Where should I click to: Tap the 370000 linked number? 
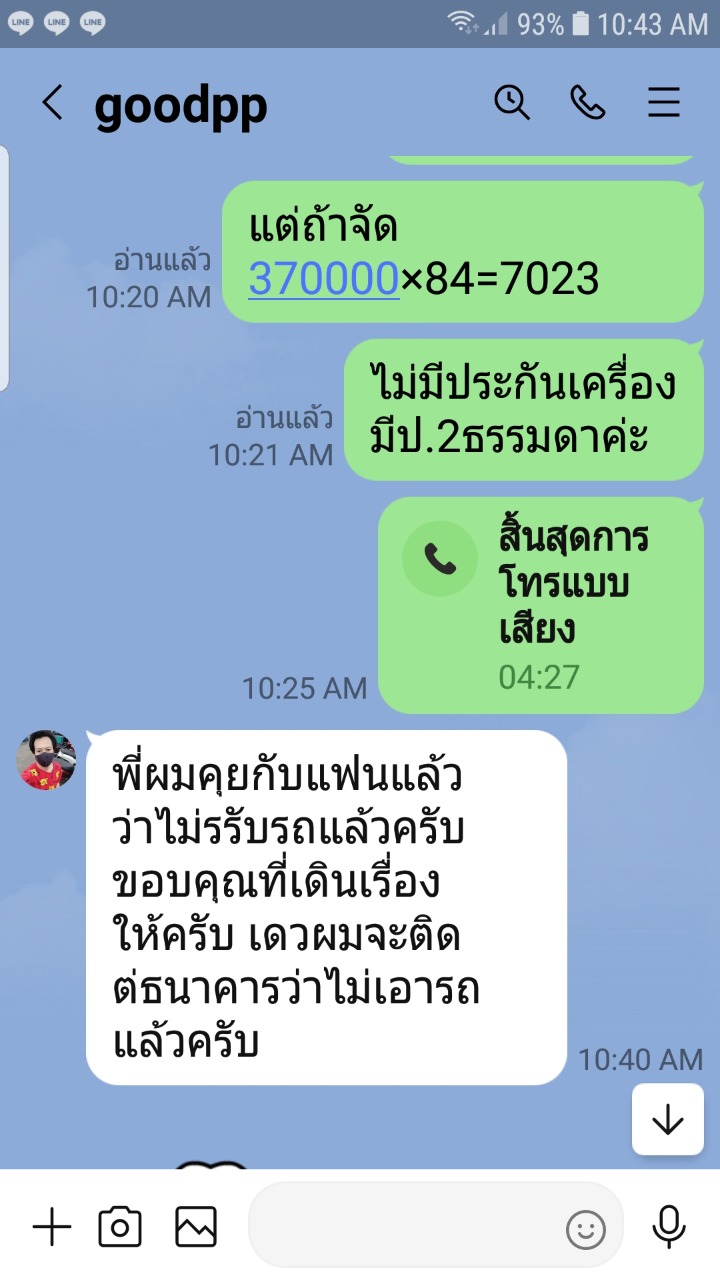[324, 279]
